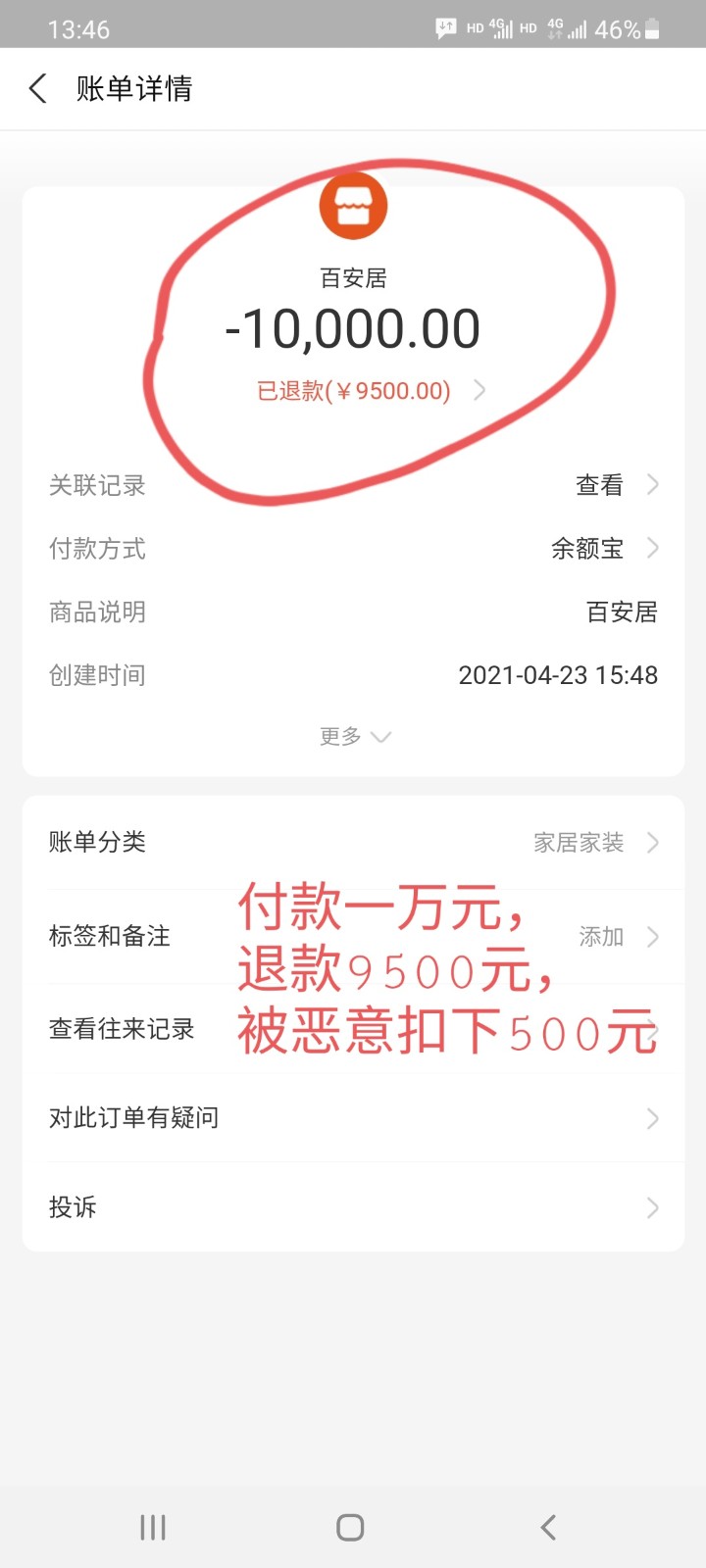This screenshot has height=1568, width=706.
Task: Open the 已退款 ¥9500.00 refund details
Action: [368, 391]
